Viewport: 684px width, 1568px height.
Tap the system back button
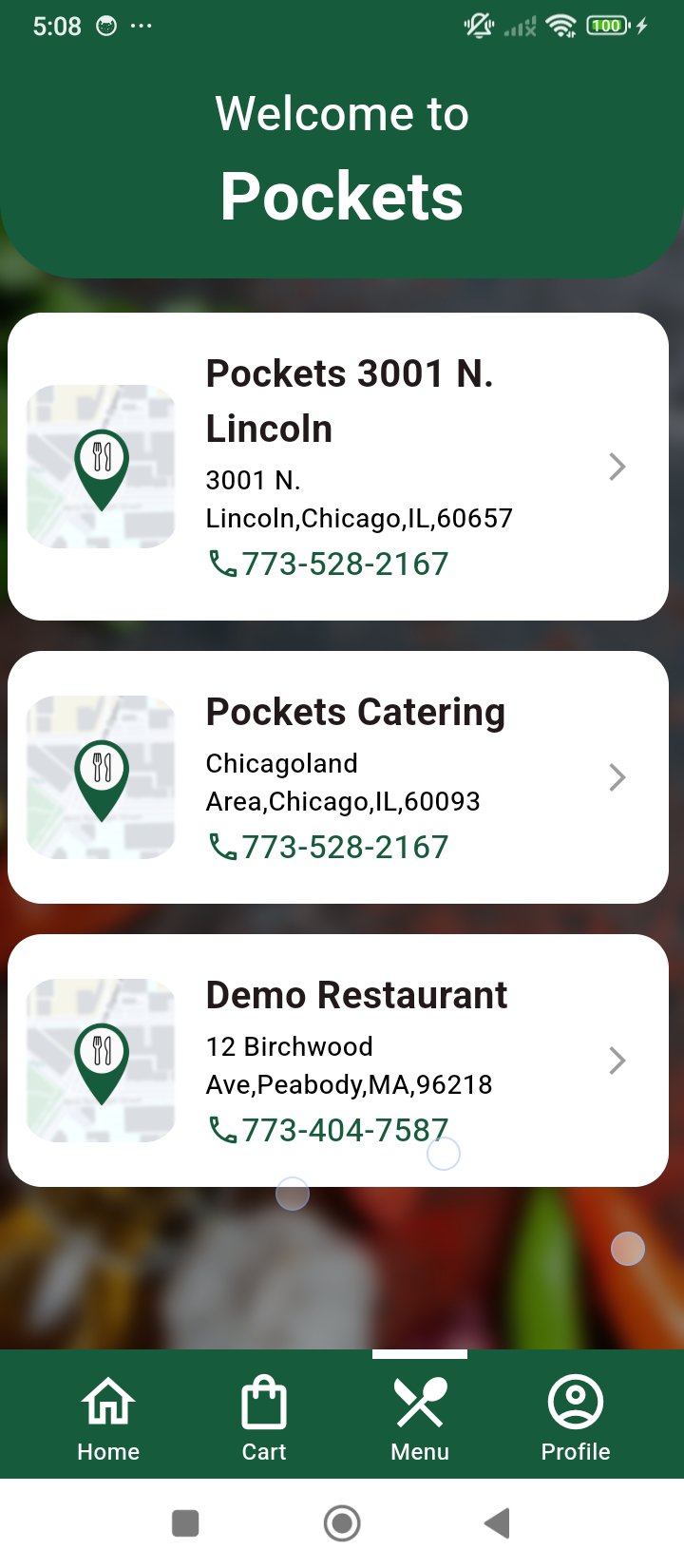pos(497,1523)
